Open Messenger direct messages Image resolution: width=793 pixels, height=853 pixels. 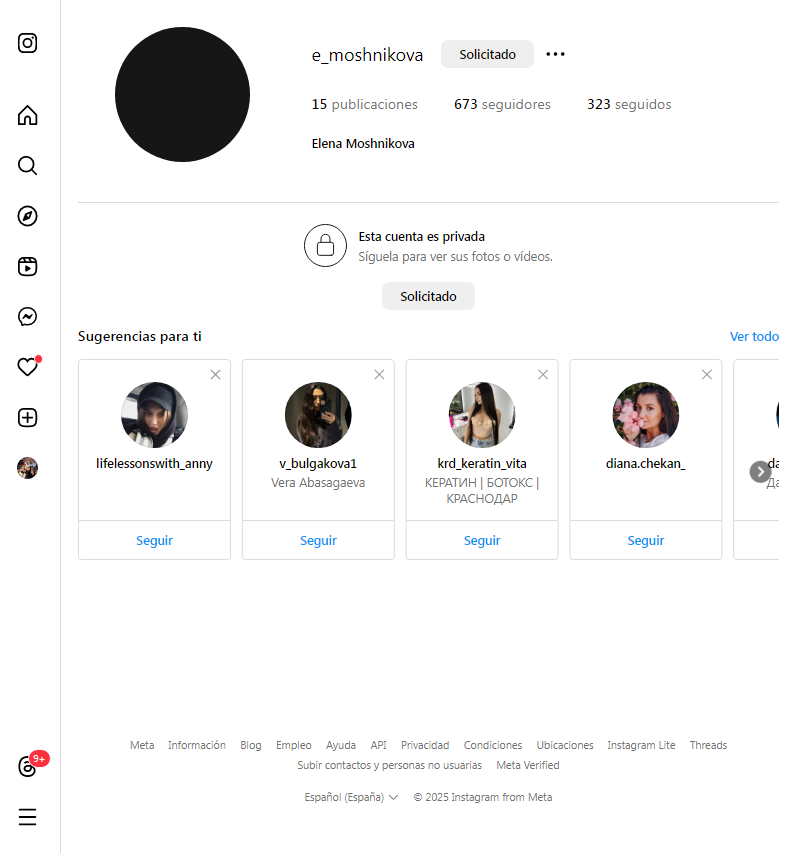coord(27,317)
